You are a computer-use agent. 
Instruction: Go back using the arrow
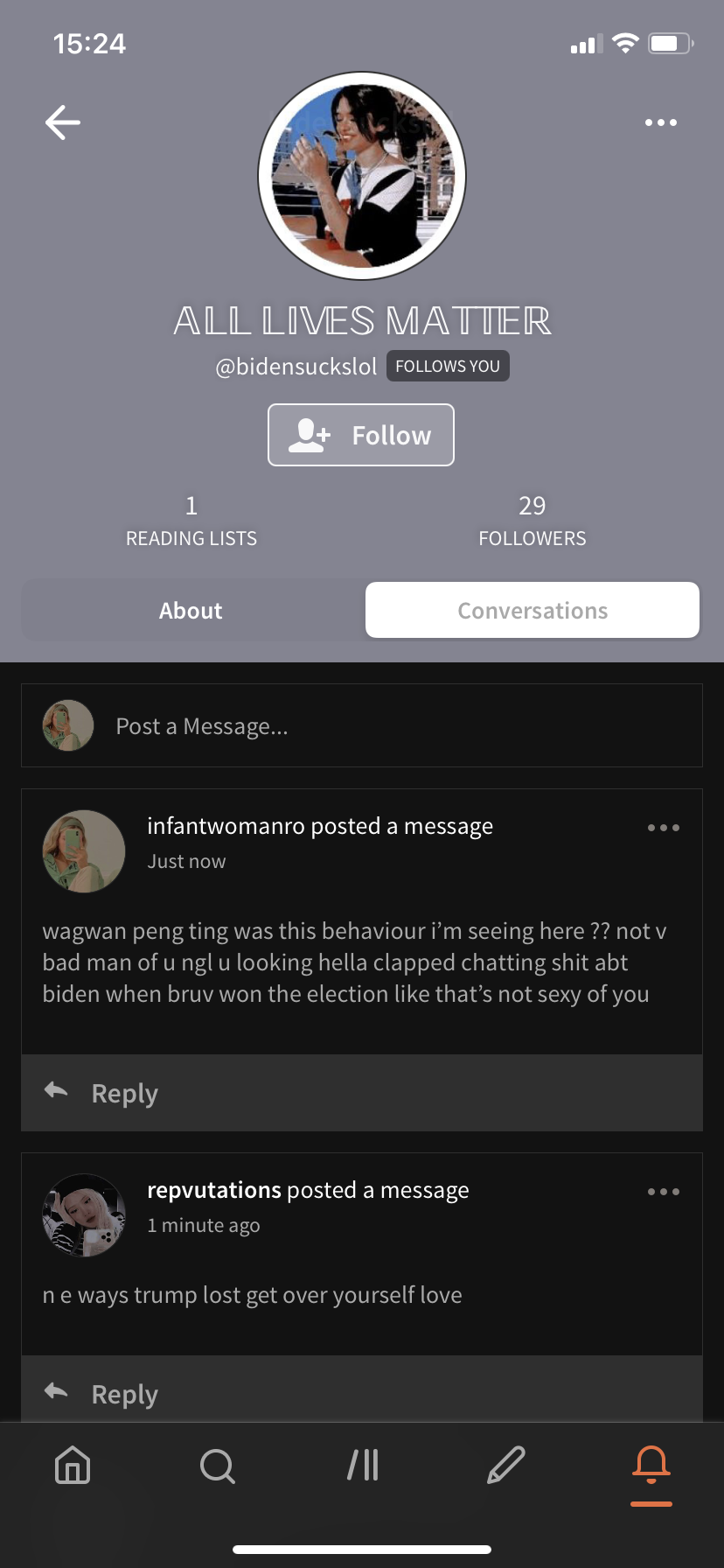click(x=63, y=122)
